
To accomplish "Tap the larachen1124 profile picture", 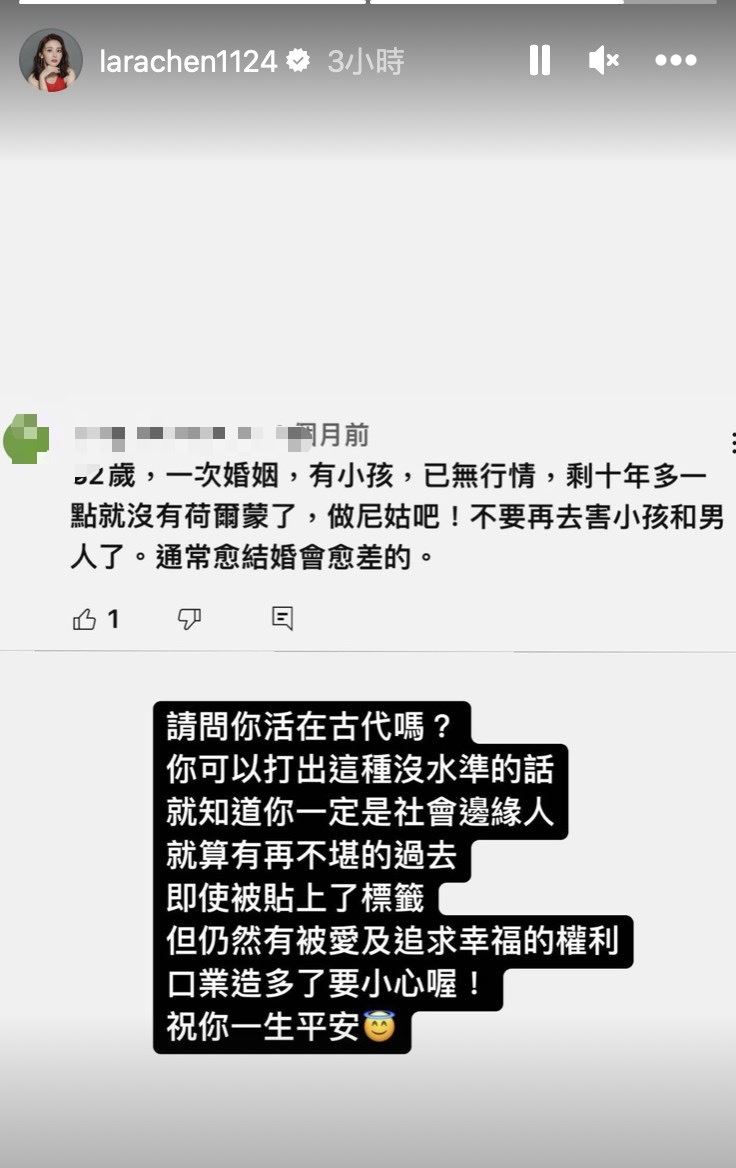I will pos(50,61).
